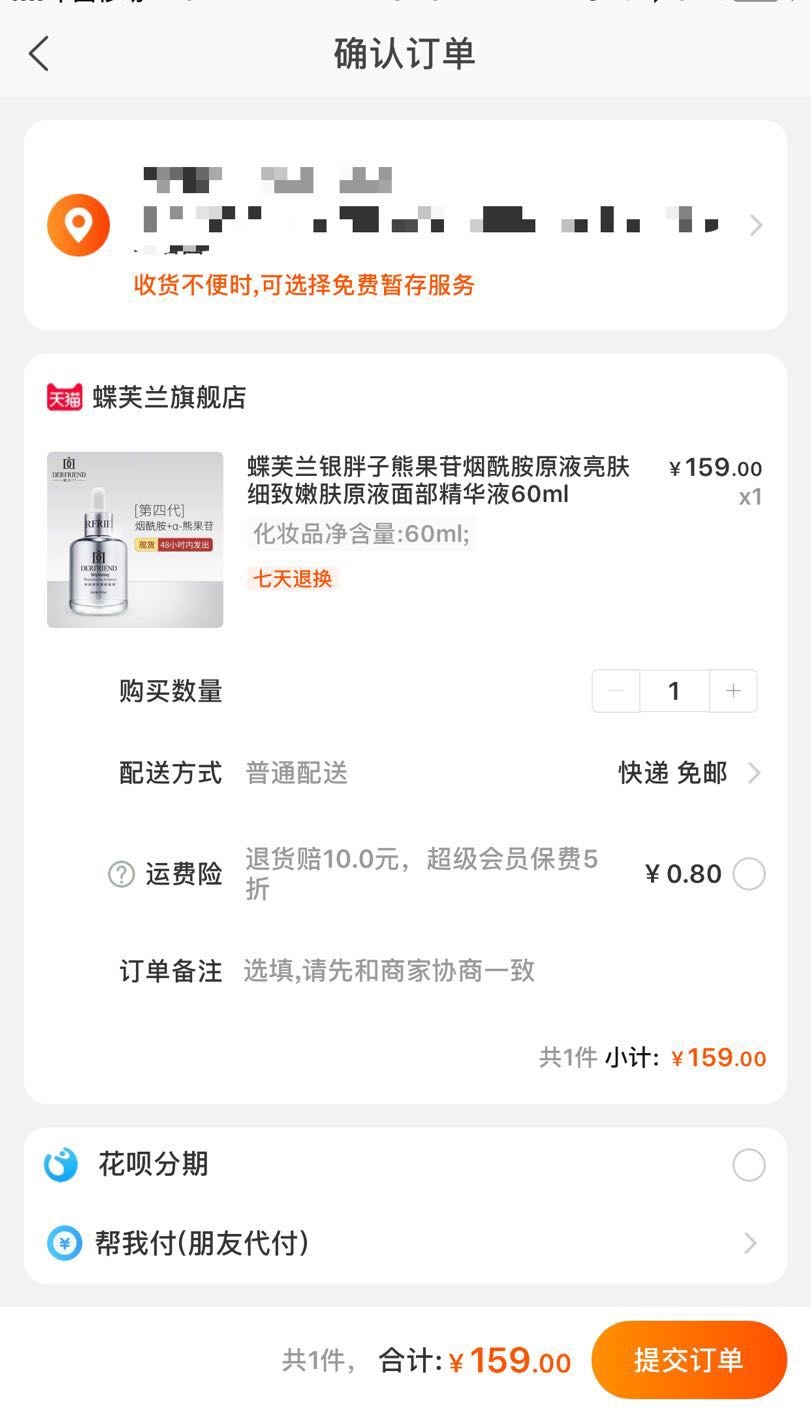Tap the minus icon to decrease quantity

tap(615, 690)
